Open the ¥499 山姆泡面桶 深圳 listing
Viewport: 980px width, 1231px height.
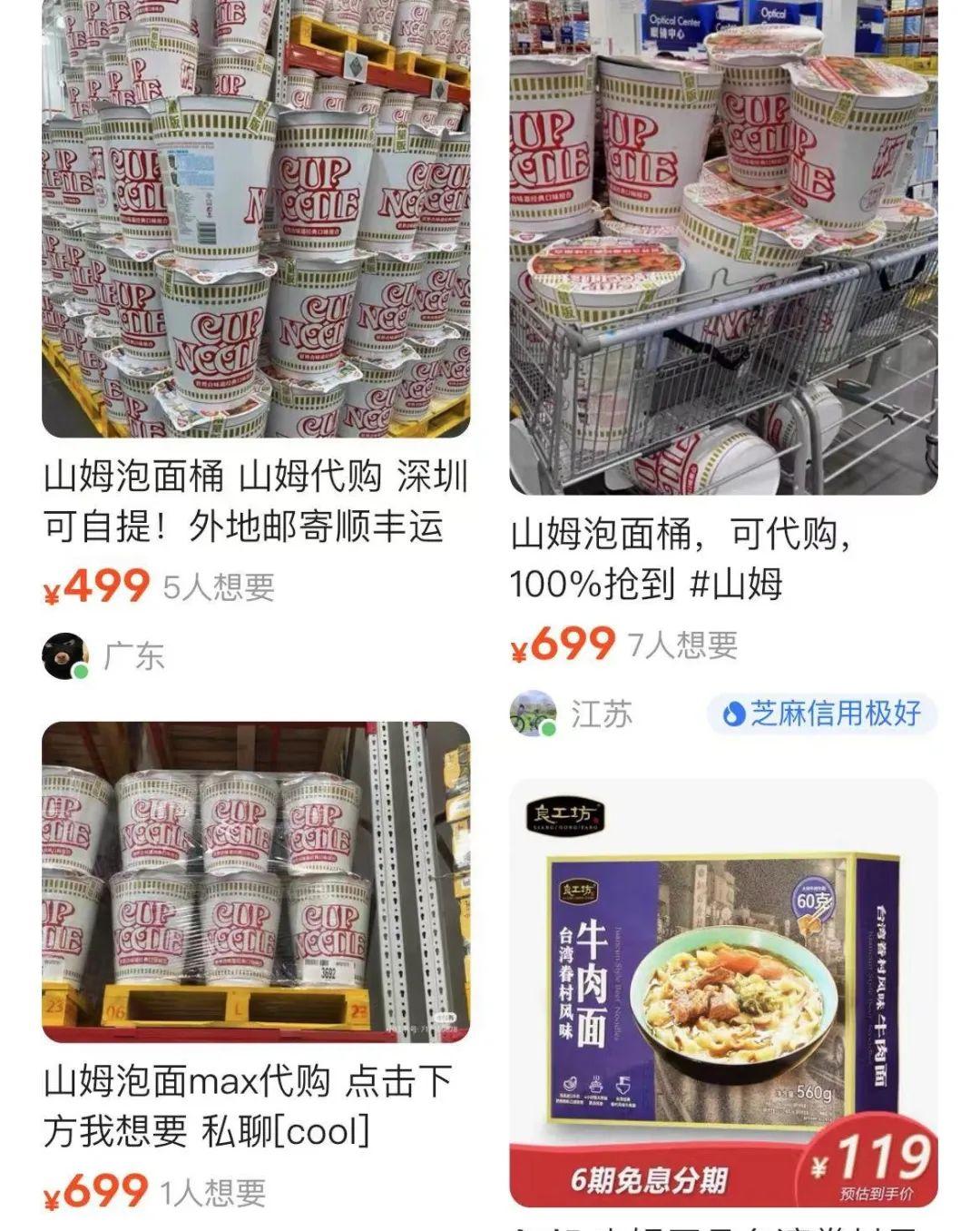256,218
